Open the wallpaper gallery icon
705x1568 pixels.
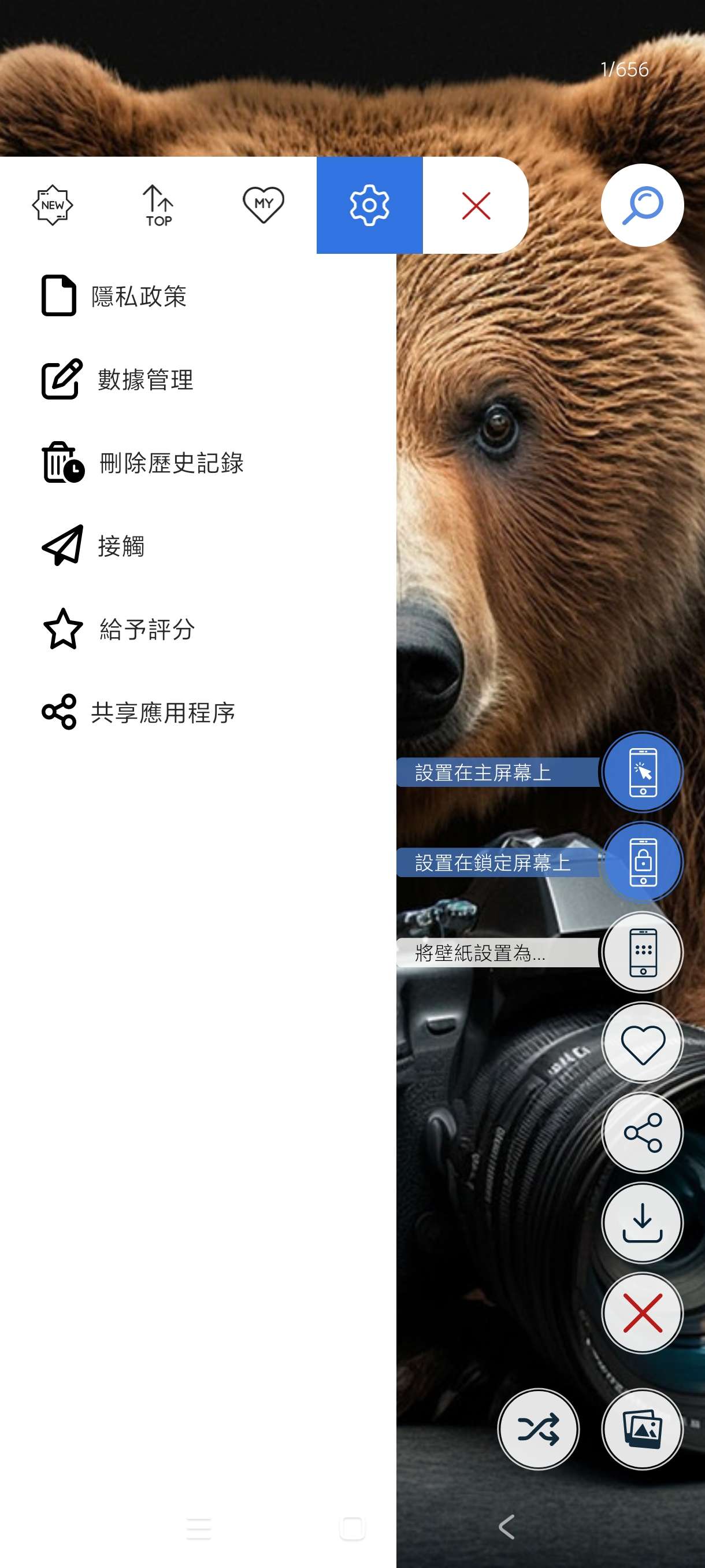click(643, 1429)
